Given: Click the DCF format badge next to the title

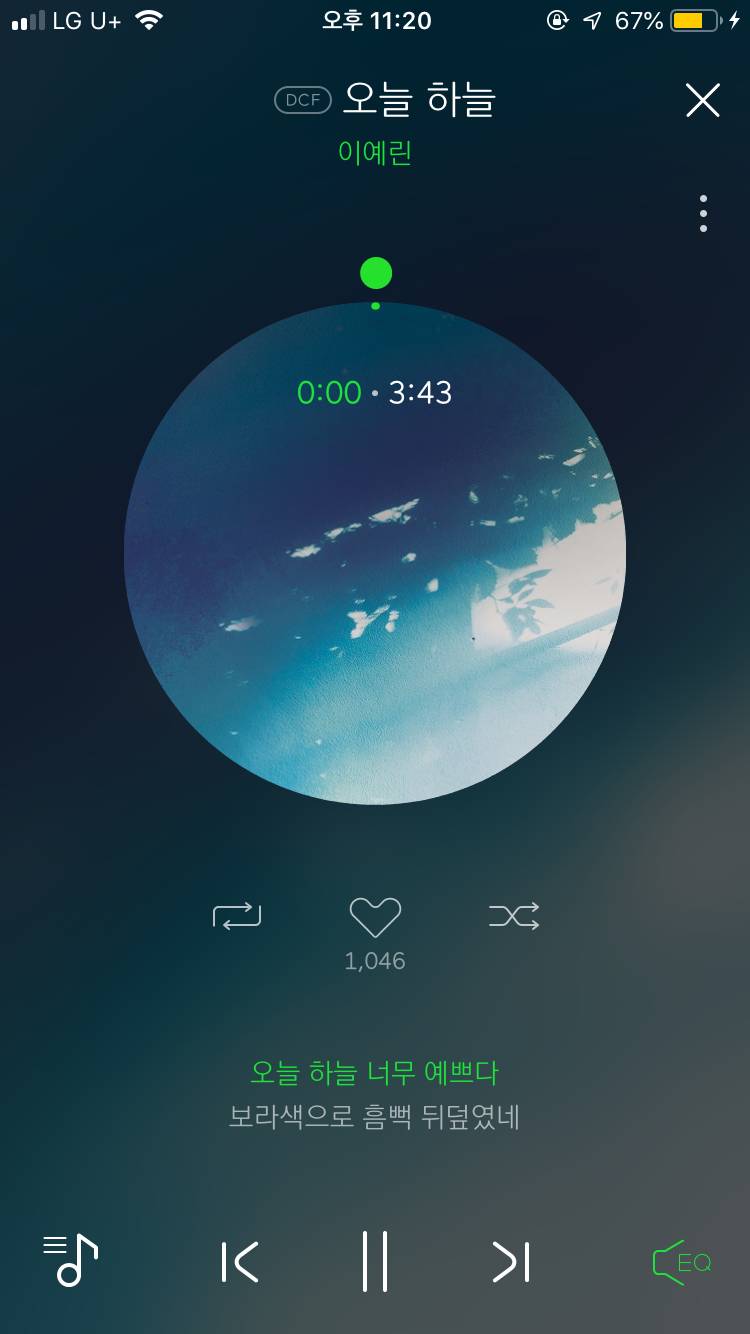Looking at the screenshot, I should 301,99.
